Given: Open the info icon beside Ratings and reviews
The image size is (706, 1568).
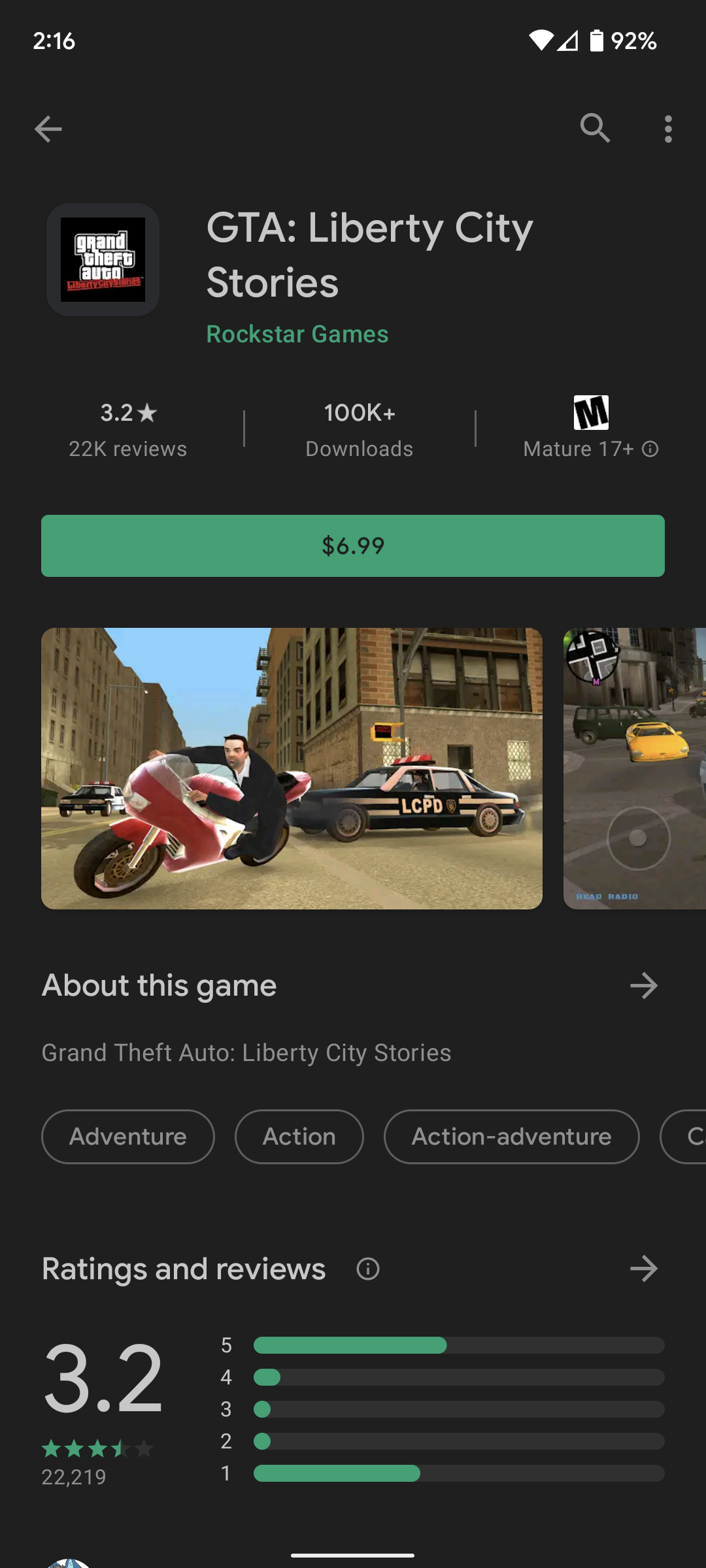Looking at the screenshot, I should click(x=367, y=1269).
